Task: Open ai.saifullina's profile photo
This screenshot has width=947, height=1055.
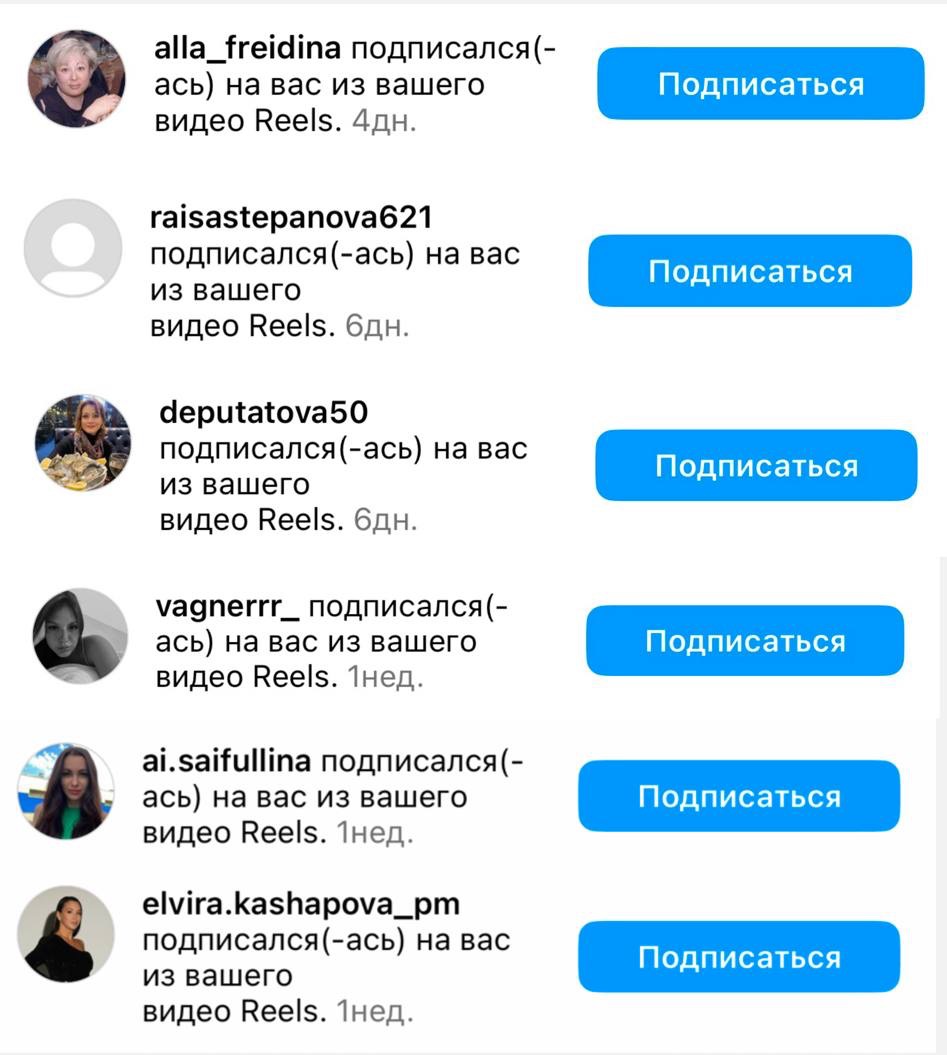Action: 66,791
